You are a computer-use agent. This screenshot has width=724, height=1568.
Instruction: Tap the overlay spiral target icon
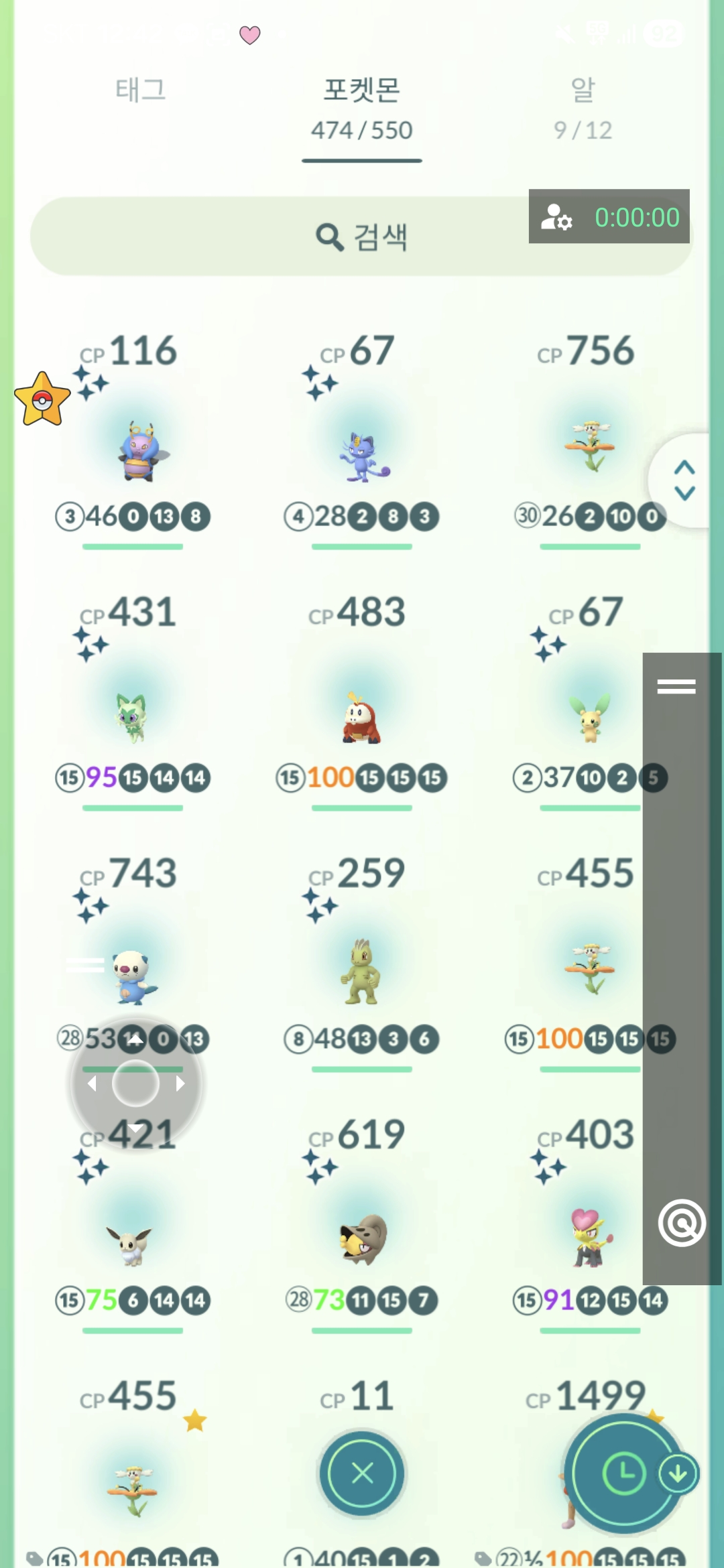click(x=681, y=1223)
